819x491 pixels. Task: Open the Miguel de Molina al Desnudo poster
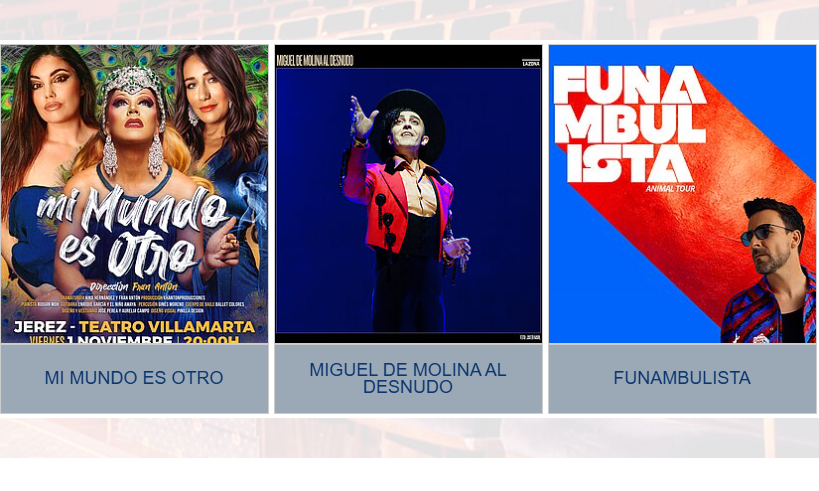(408, 194)
